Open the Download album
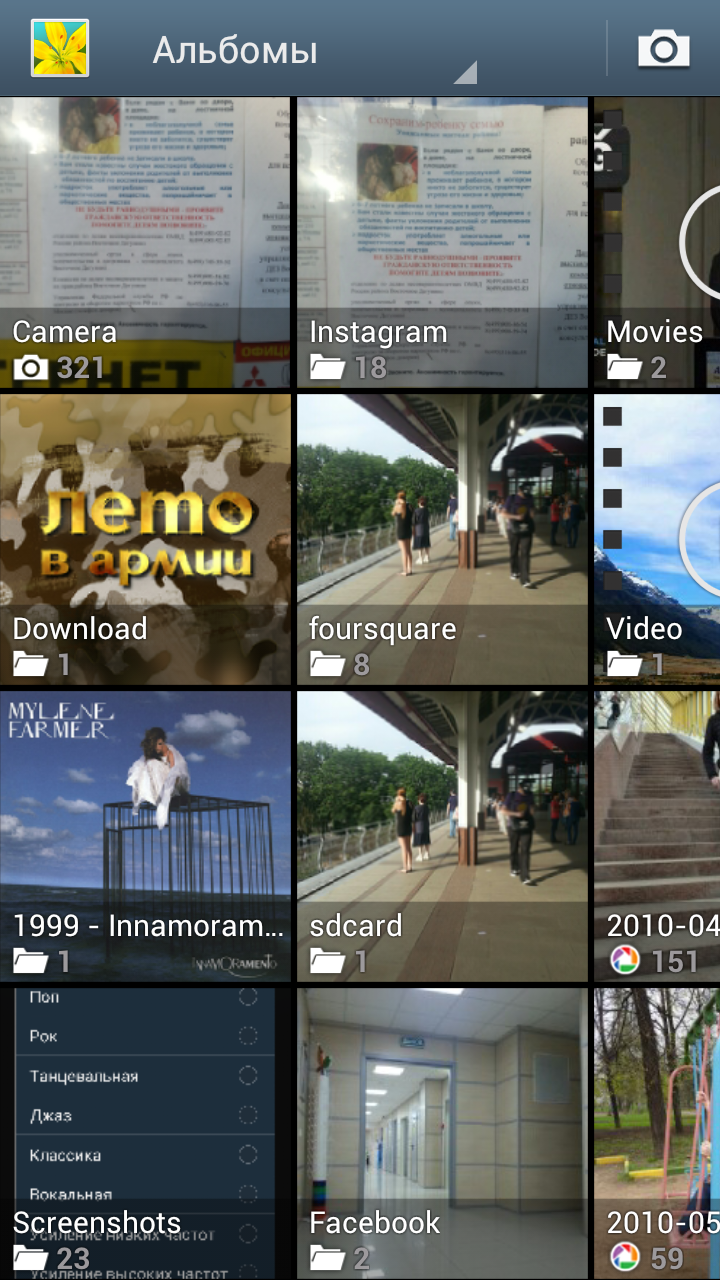 point(145,539)
